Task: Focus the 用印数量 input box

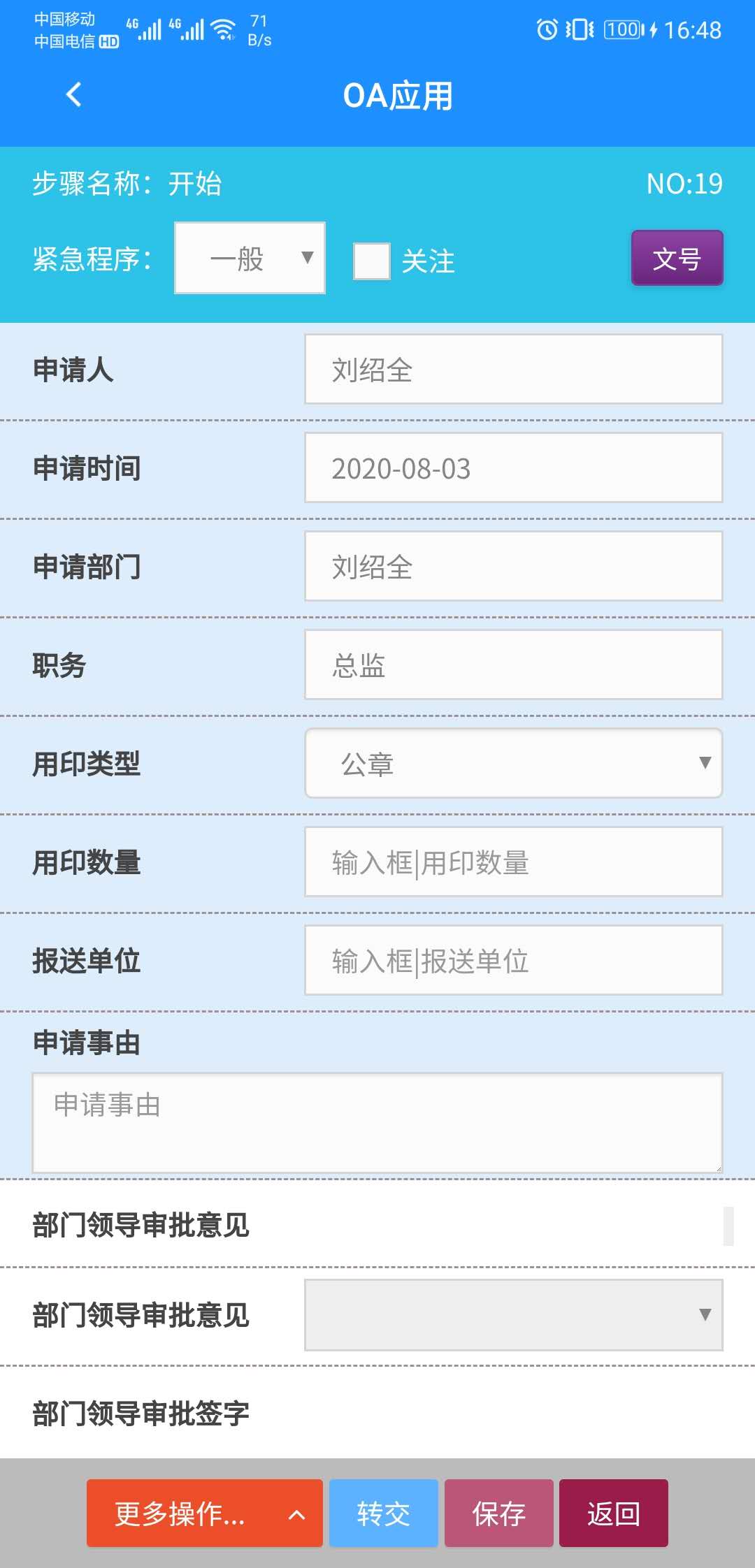Action: [513, 862]
